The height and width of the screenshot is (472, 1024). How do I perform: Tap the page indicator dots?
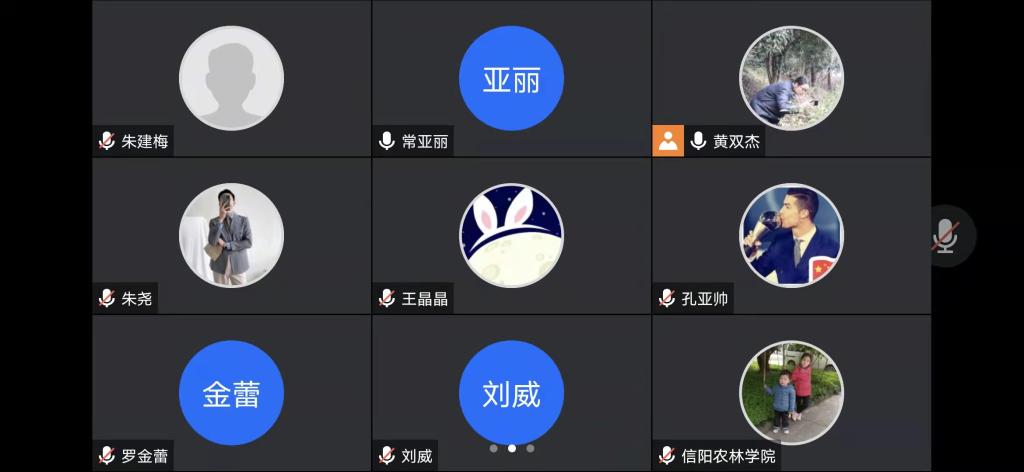tap(511, 448)
